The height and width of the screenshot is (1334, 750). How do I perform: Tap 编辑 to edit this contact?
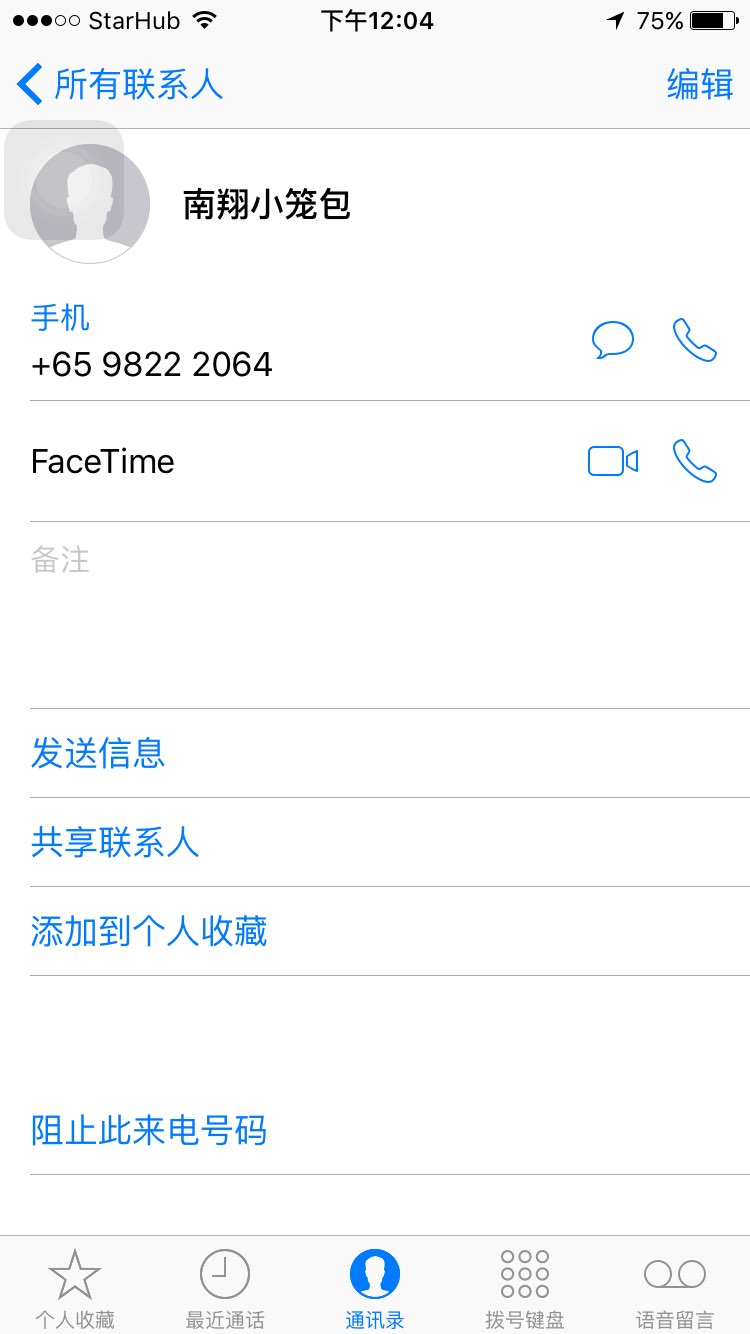tap(699, 85)
